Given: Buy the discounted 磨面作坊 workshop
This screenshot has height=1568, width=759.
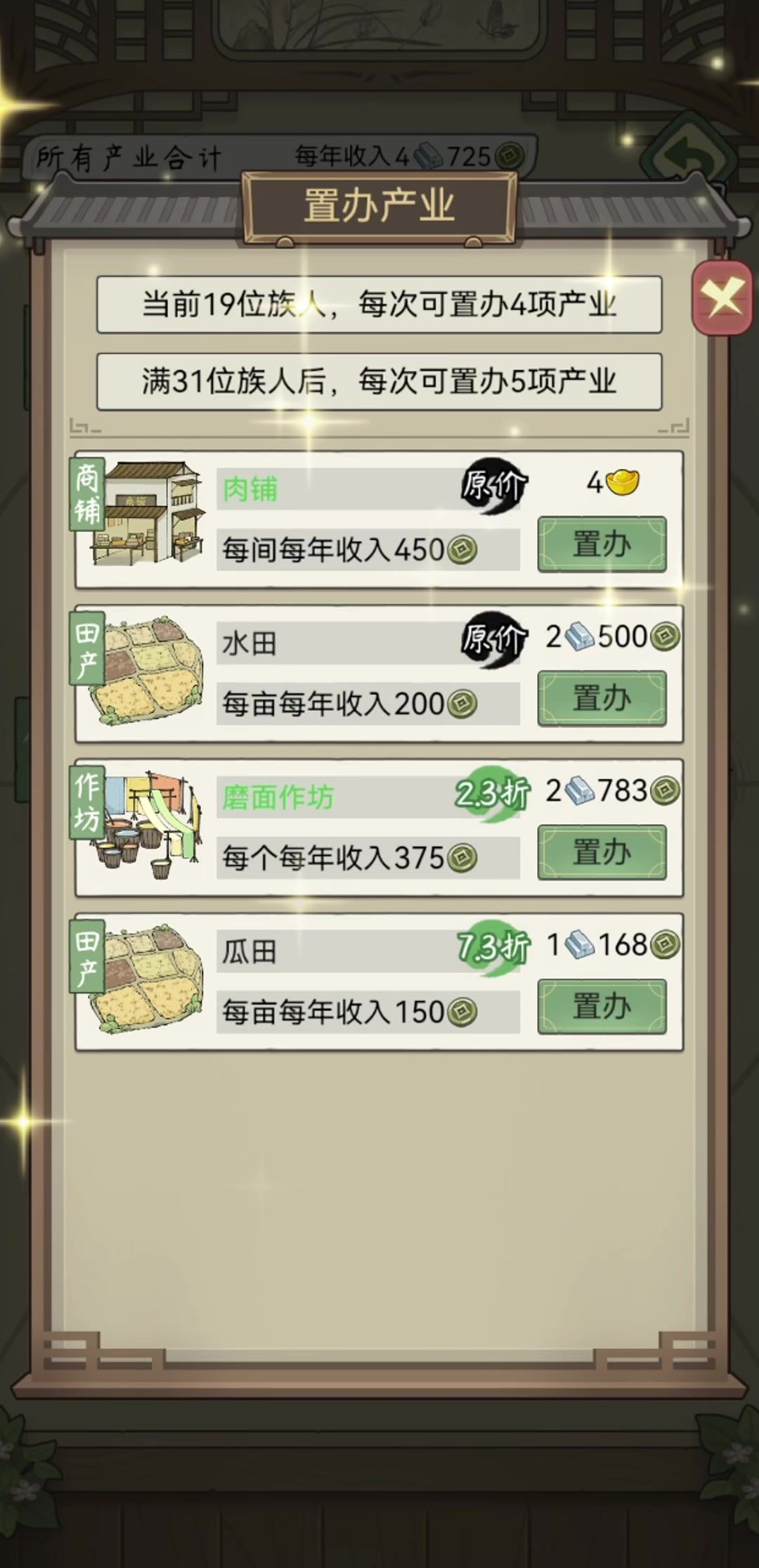Looking at the screenshot, I should coord(602,852).
